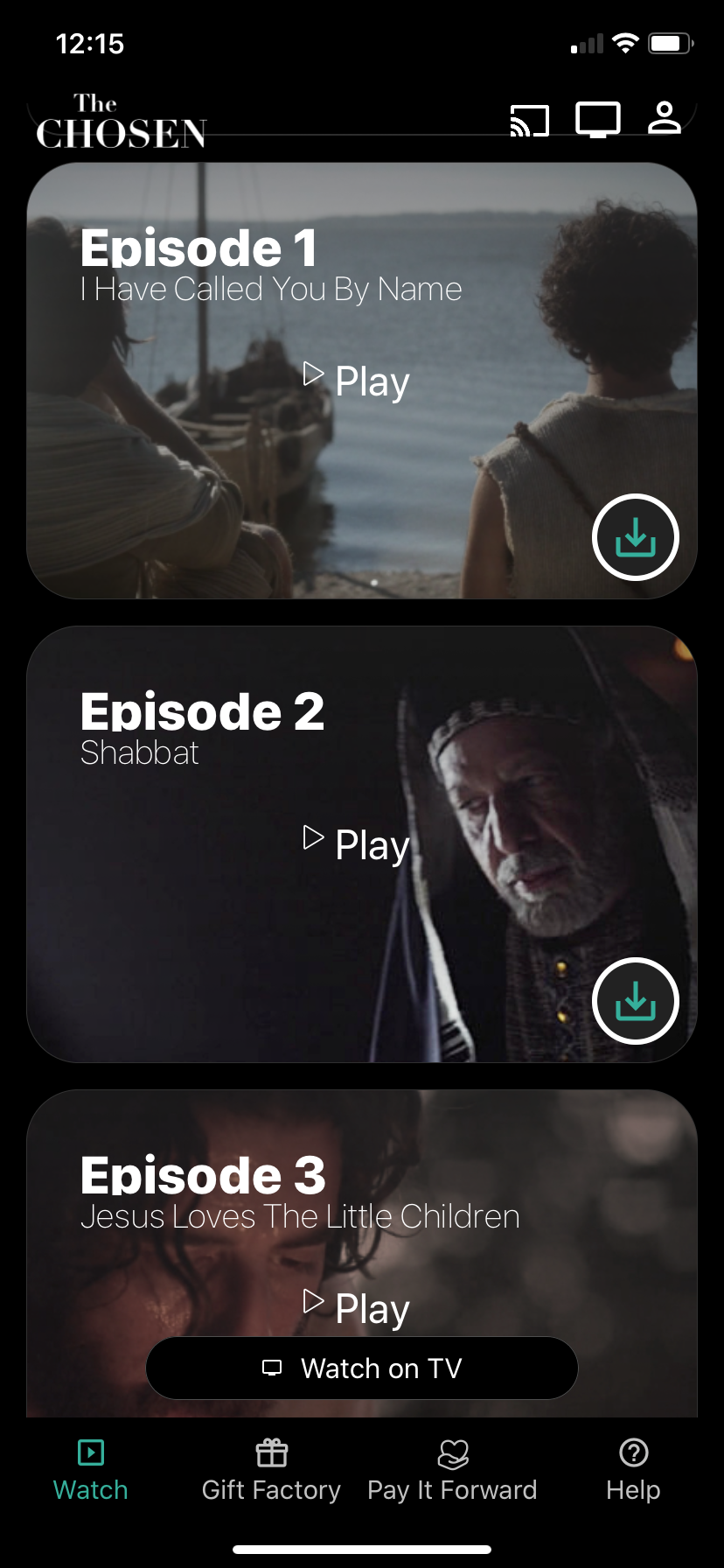Open the Gift Factory tab
Screen dimensions: 724x1568
point(271,1471)
